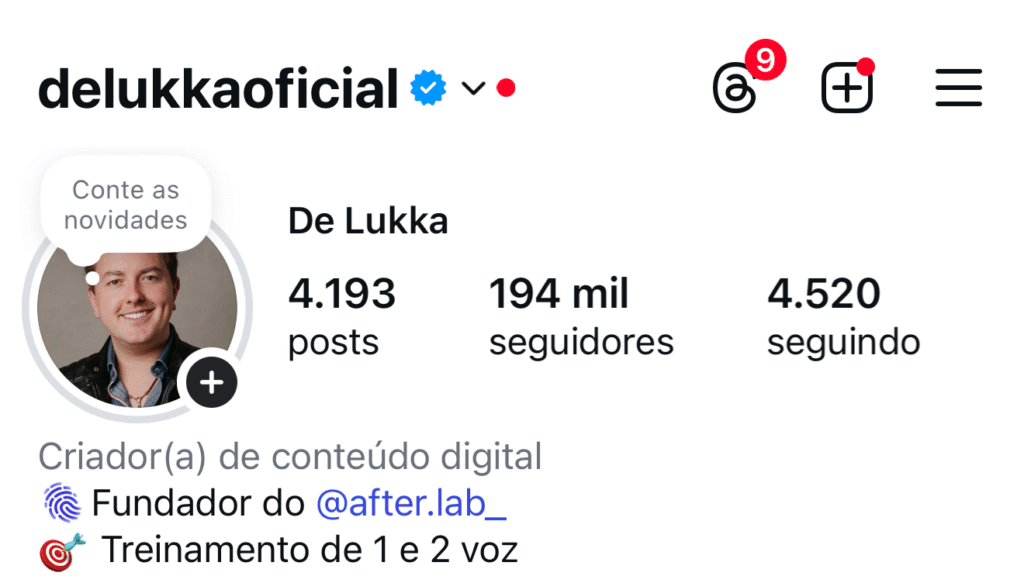Tap the profile picture
Screen dimensions: 1024x583
pyautogui.click(x=125, y=320)
